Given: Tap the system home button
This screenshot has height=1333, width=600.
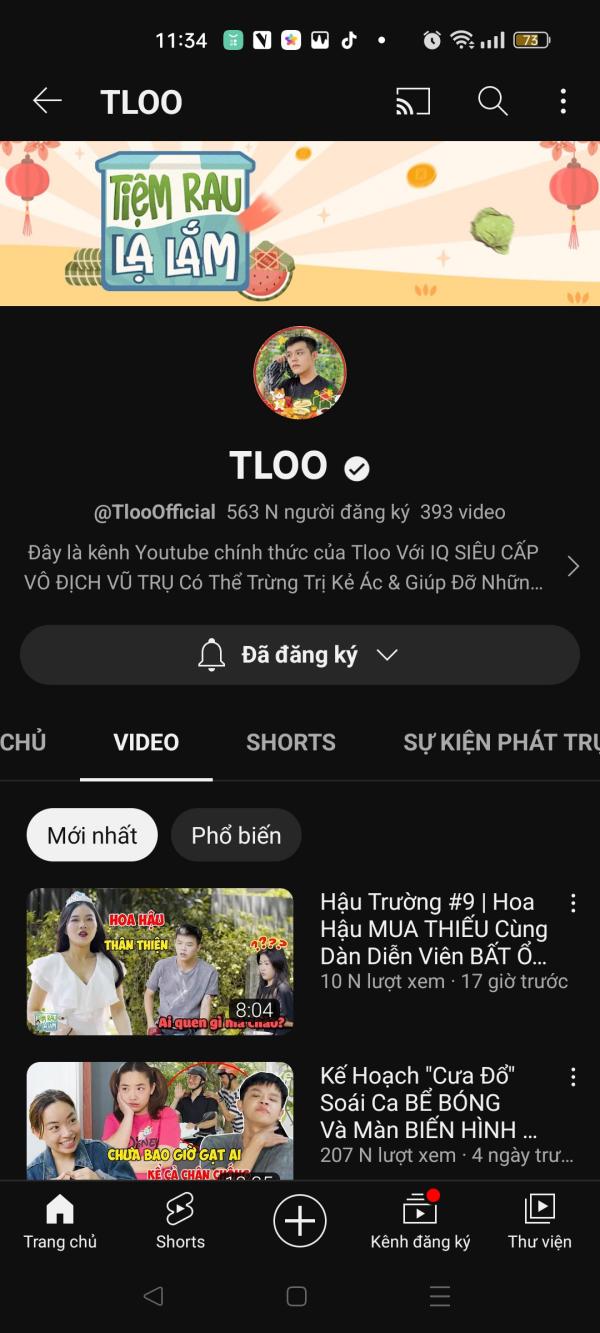Looking at the screenshot, I should point(297,1296).
